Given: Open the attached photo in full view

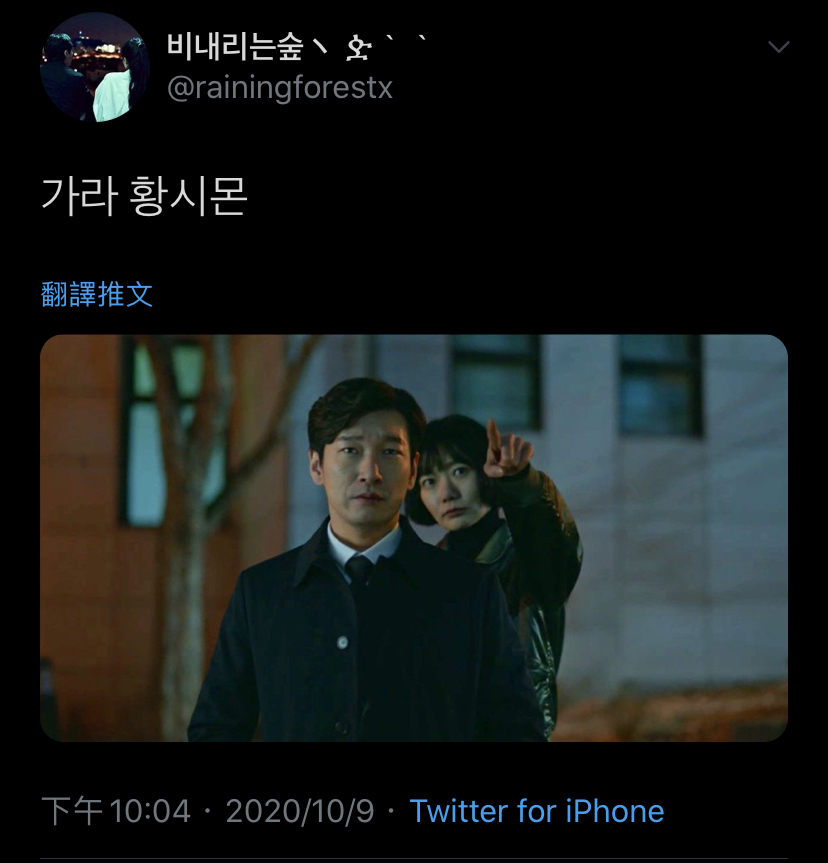Looking at the screenshot, I should [414, 538].
